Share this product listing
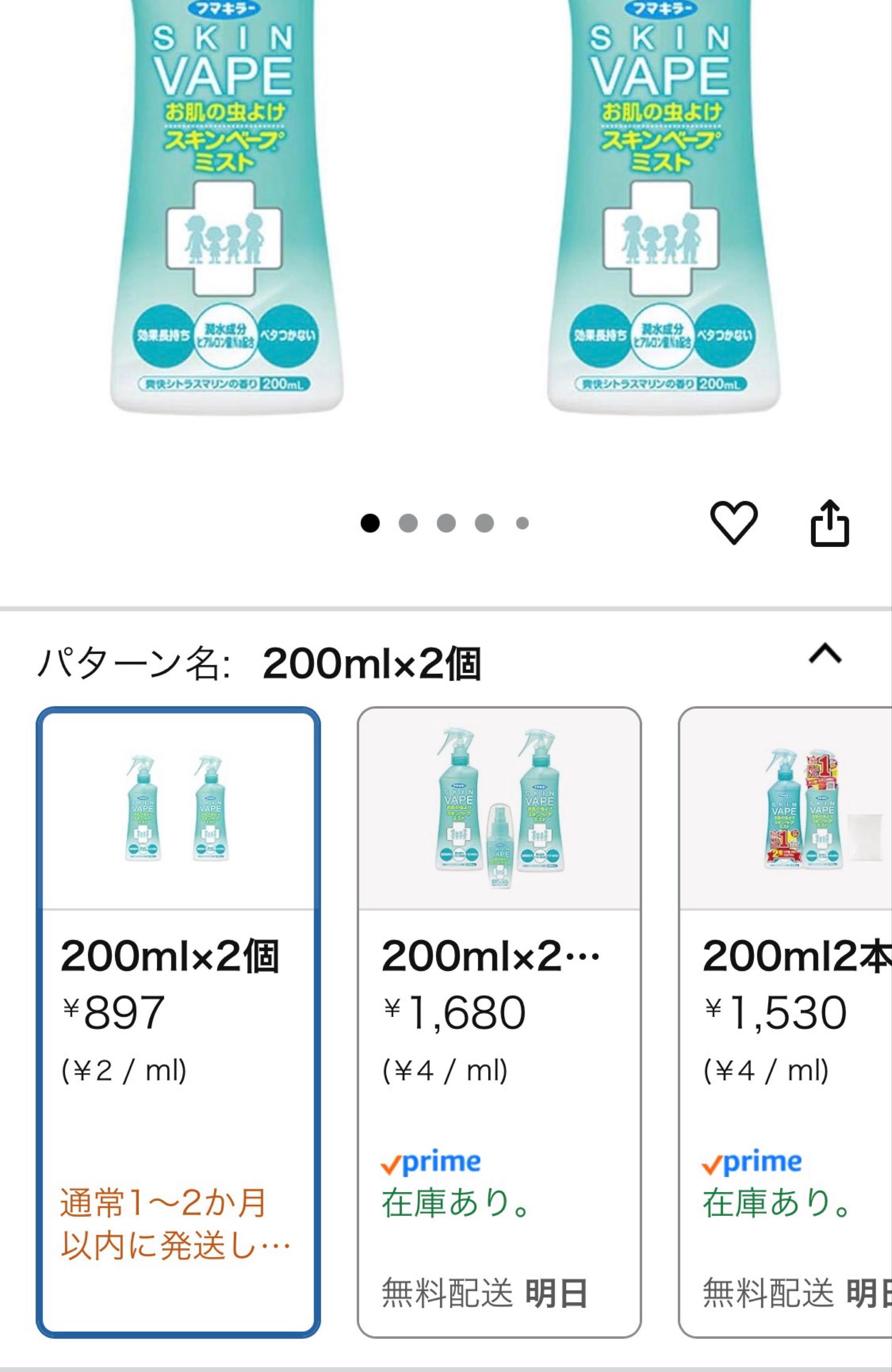This screenshot has width=892, height=1372. point(830,523)
